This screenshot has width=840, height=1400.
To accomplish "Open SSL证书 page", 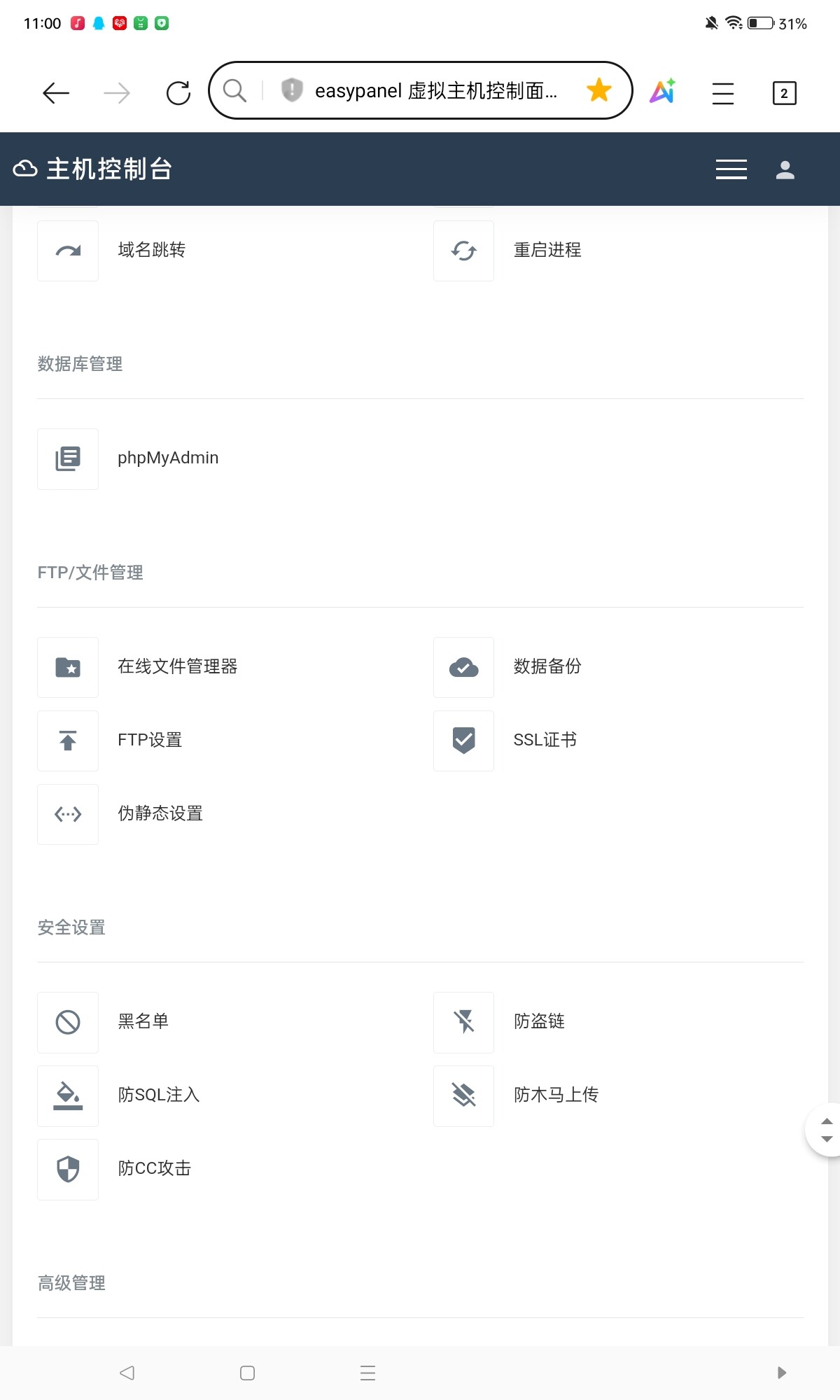I will [545, 741].
